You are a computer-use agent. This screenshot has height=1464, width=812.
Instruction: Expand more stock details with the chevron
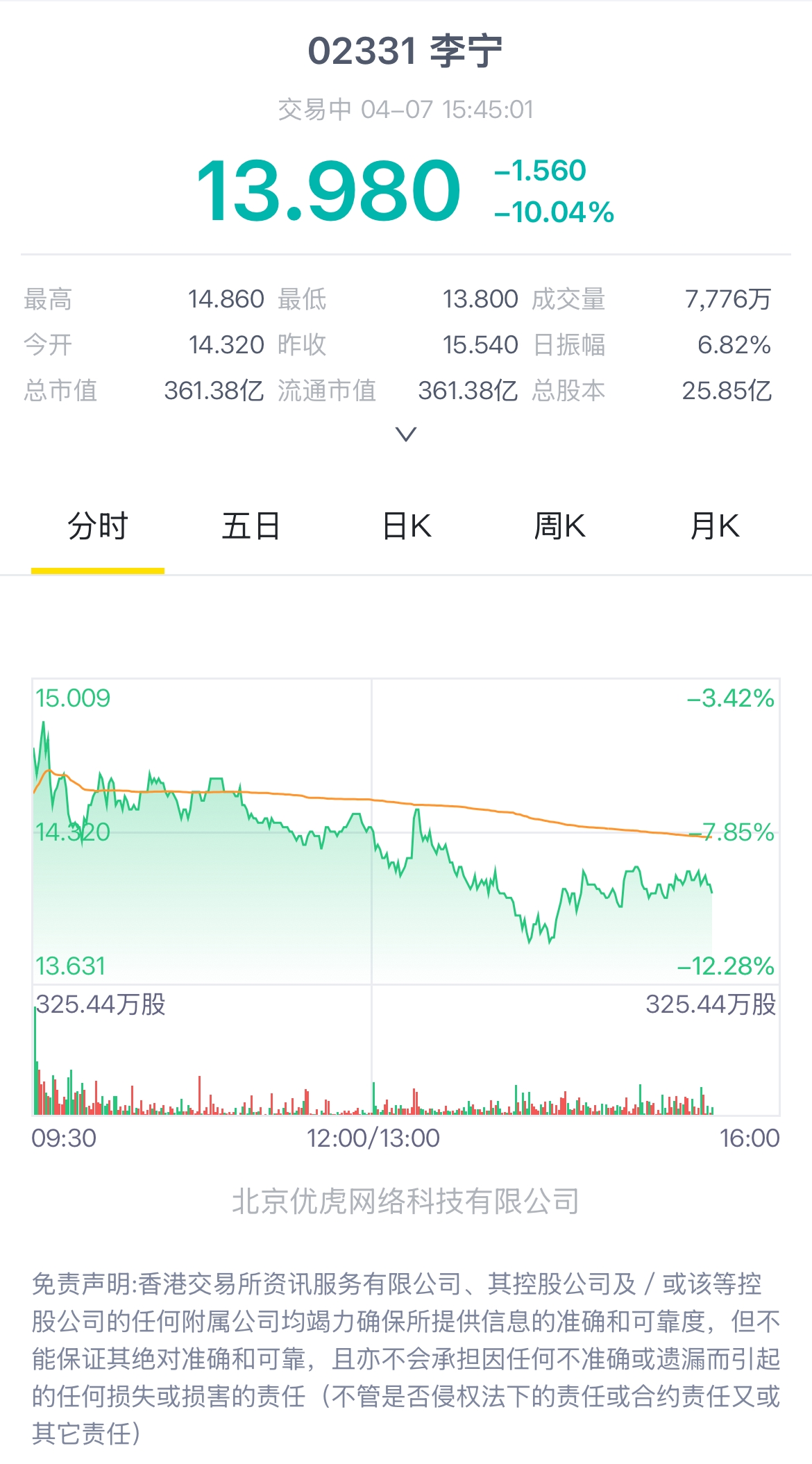pyautogui.click(x=405, y=435)
